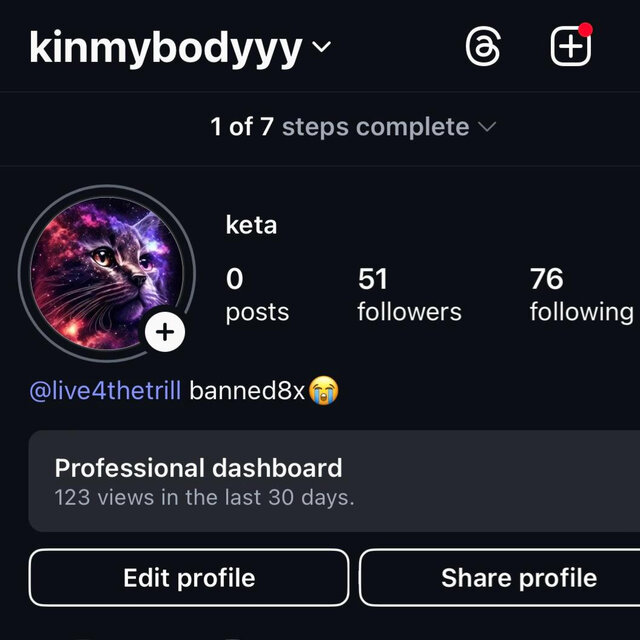Viewport: 640px width, 640px height.
Task: Open the 76 following list
Action: point(580,294)
